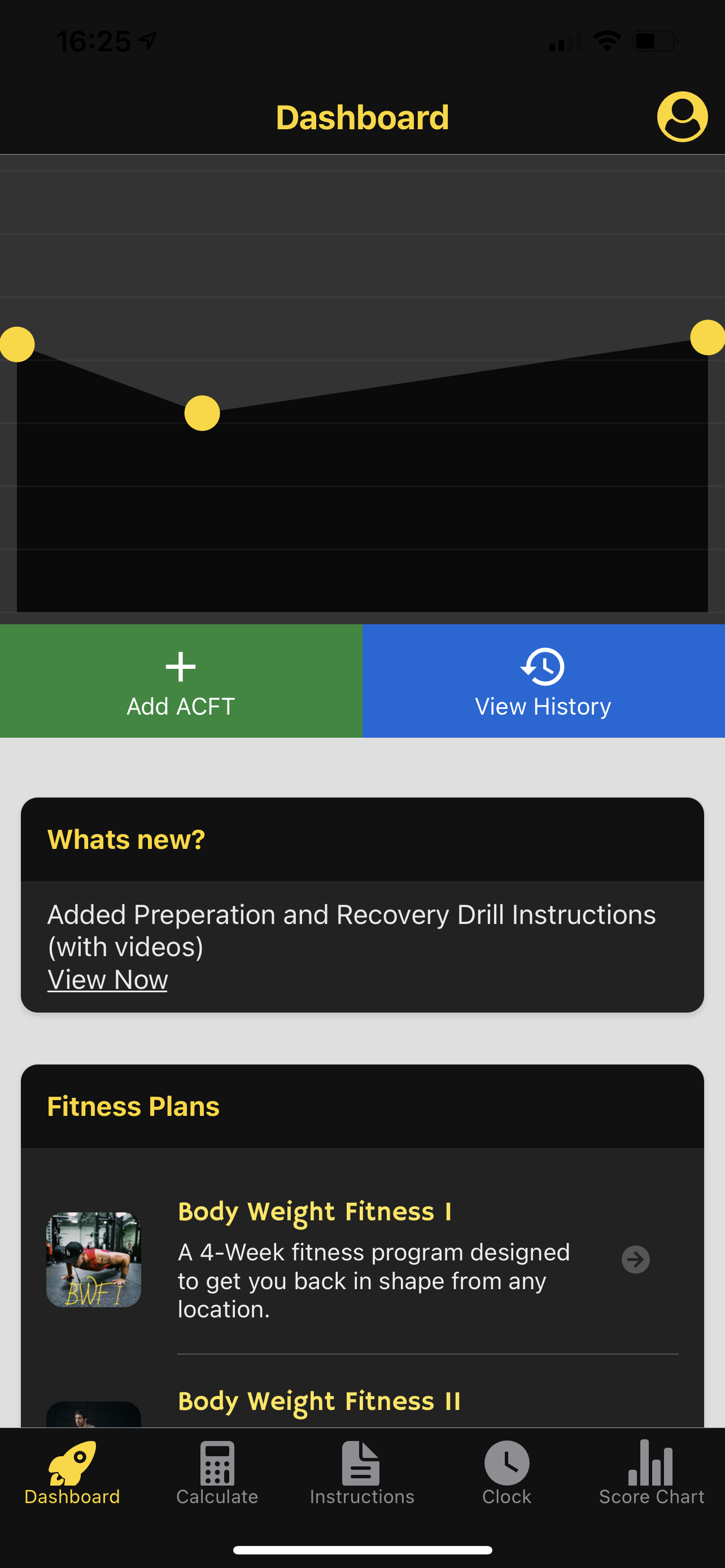The width and height of the screenshot is (725, 1568).
Task: Switch to the Instructions tab
Action: coord(361,1473)
